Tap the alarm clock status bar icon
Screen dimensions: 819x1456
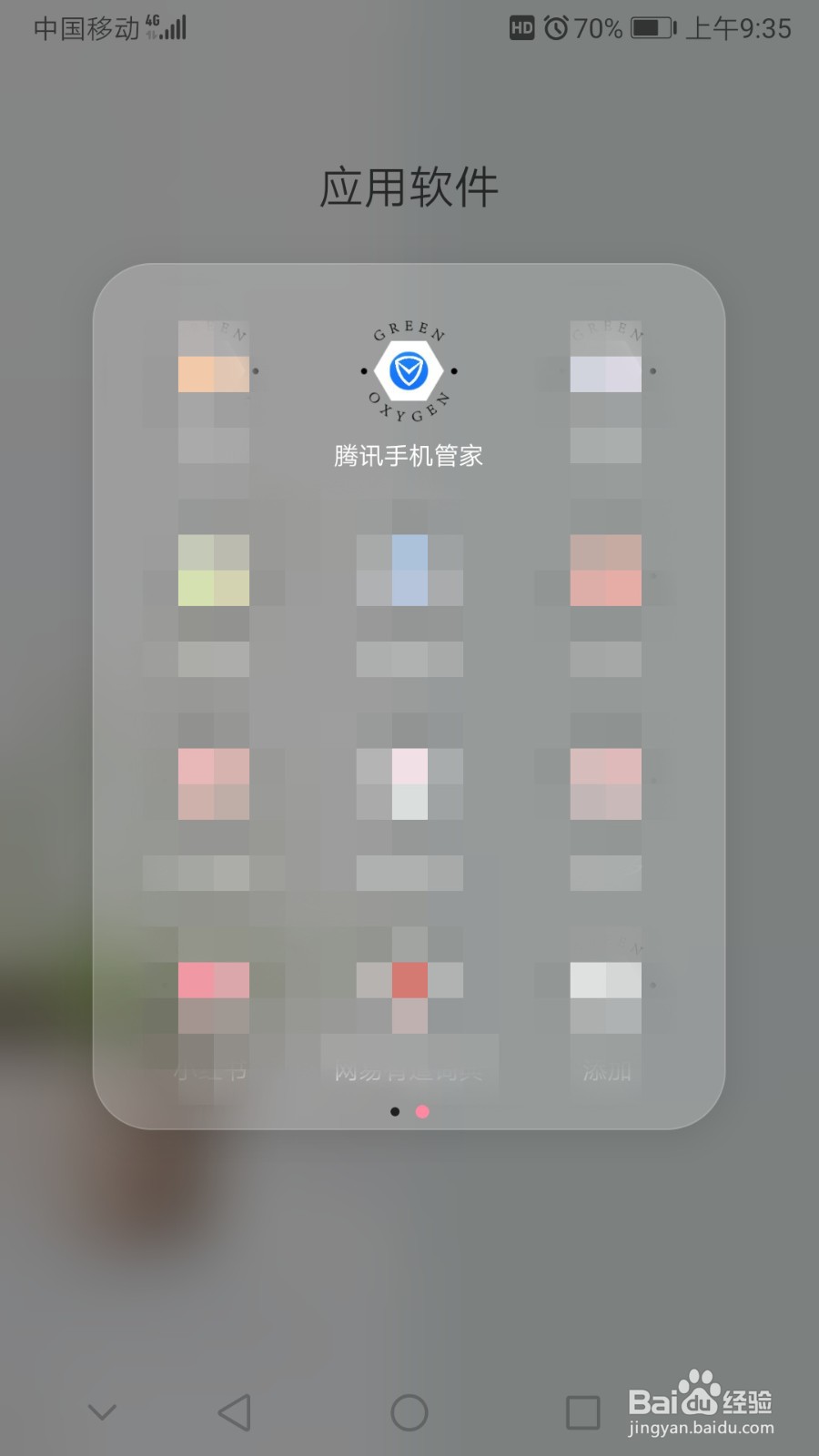(x=555, y=27)
